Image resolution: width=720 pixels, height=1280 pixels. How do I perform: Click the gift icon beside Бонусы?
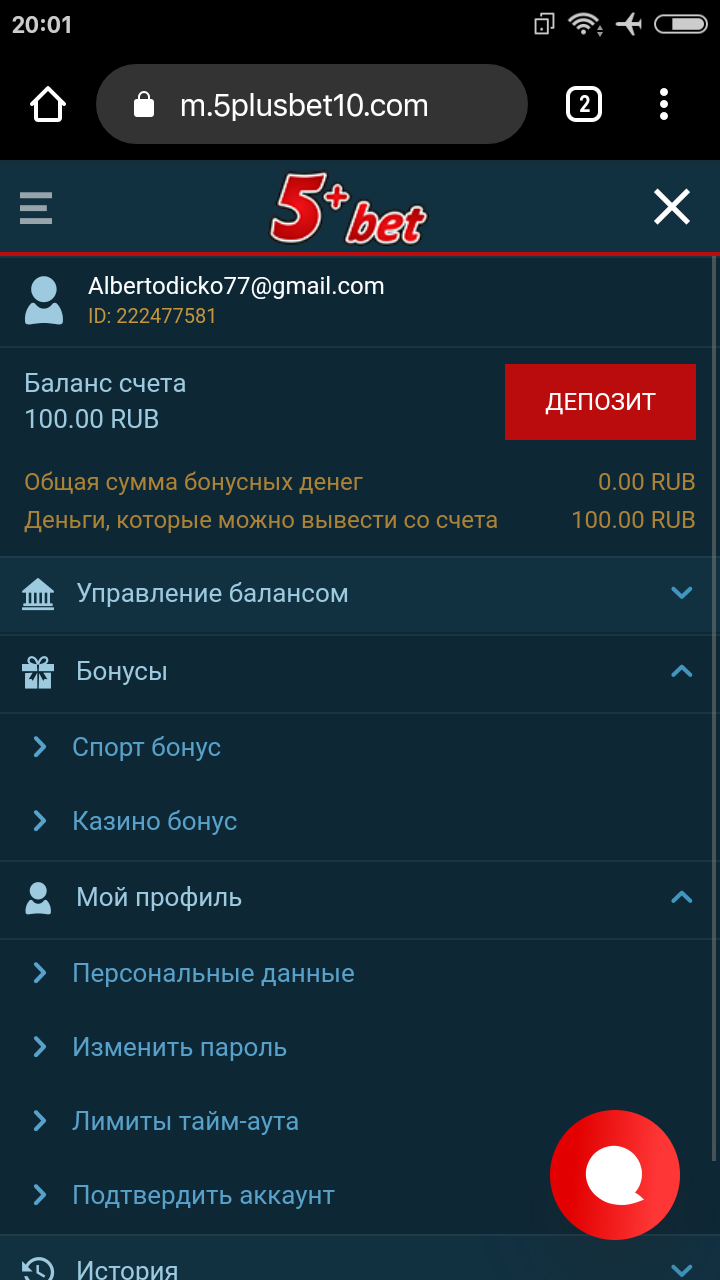click(38, 671)
